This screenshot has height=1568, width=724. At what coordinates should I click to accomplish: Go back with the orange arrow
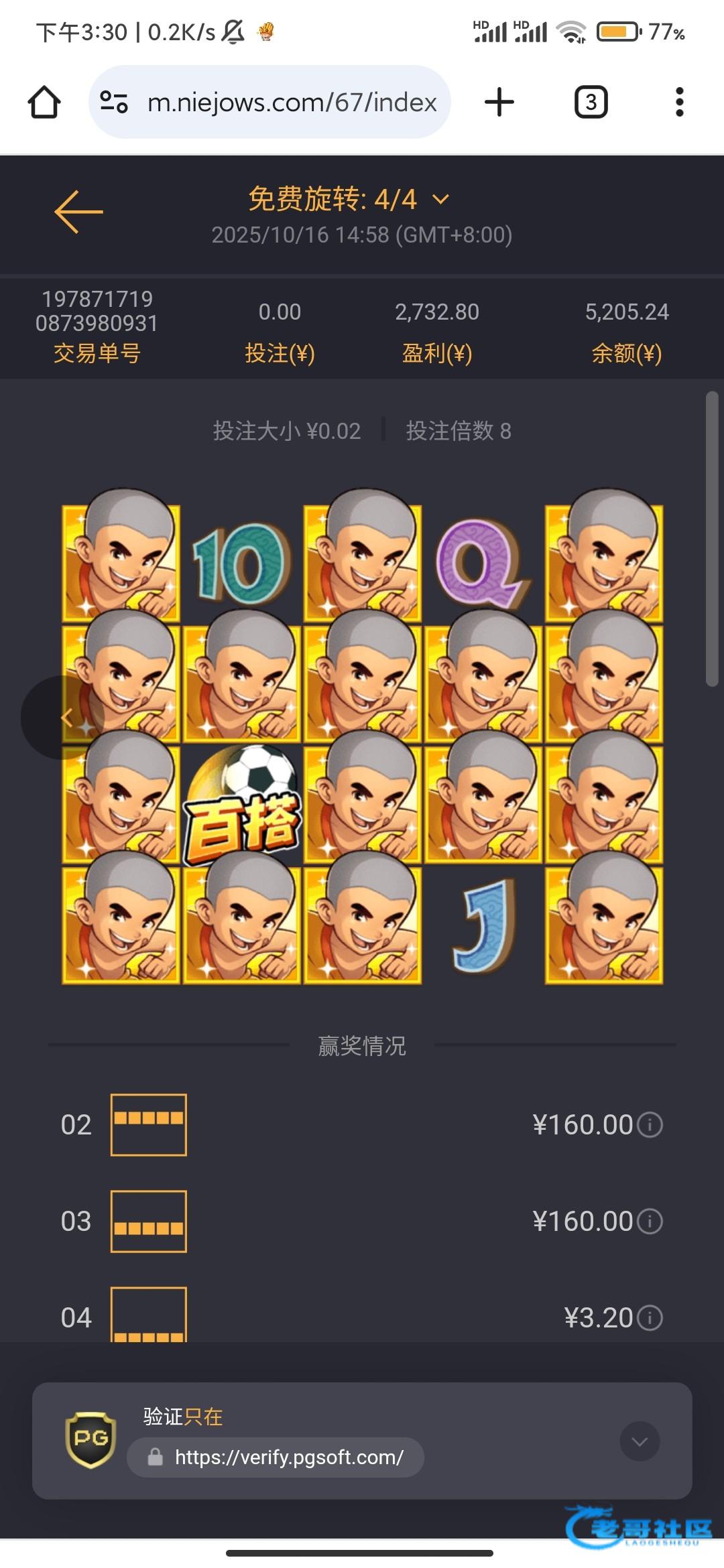[x=78, y=212]
